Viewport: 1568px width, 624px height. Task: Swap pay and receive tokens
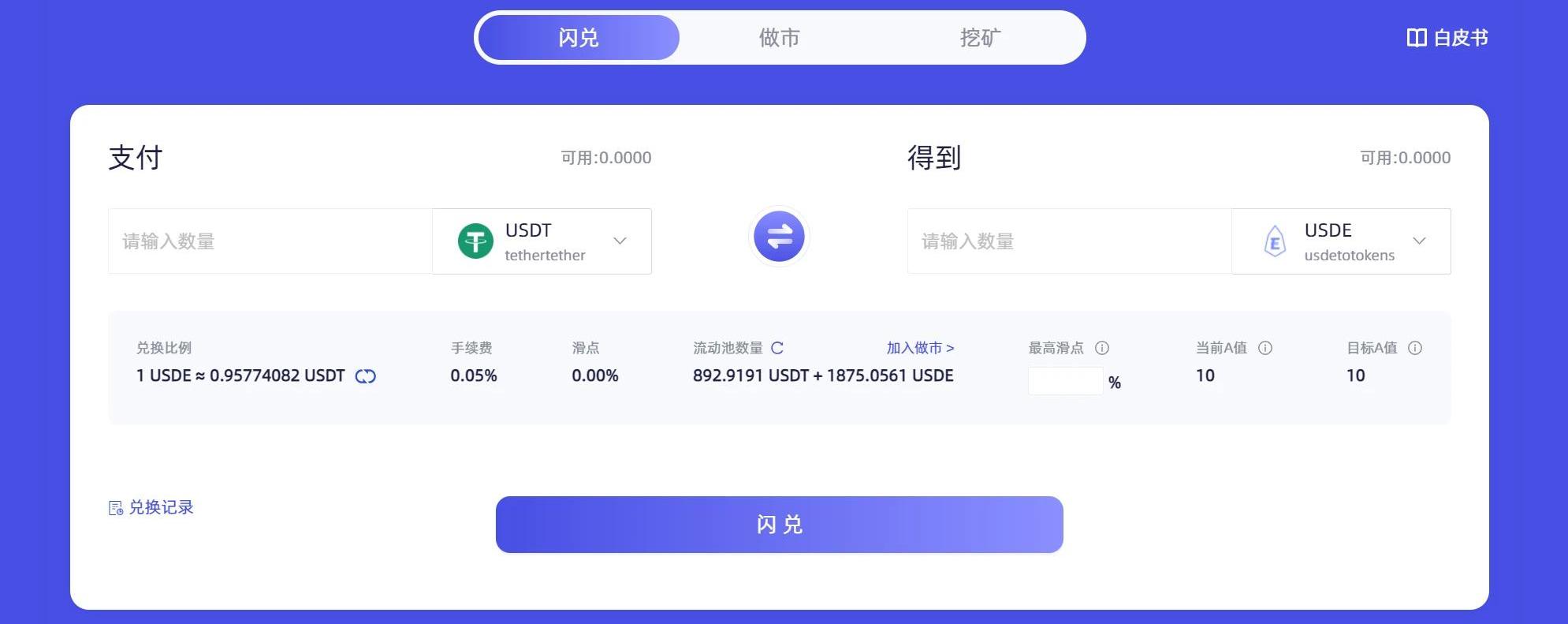[779, 237]
